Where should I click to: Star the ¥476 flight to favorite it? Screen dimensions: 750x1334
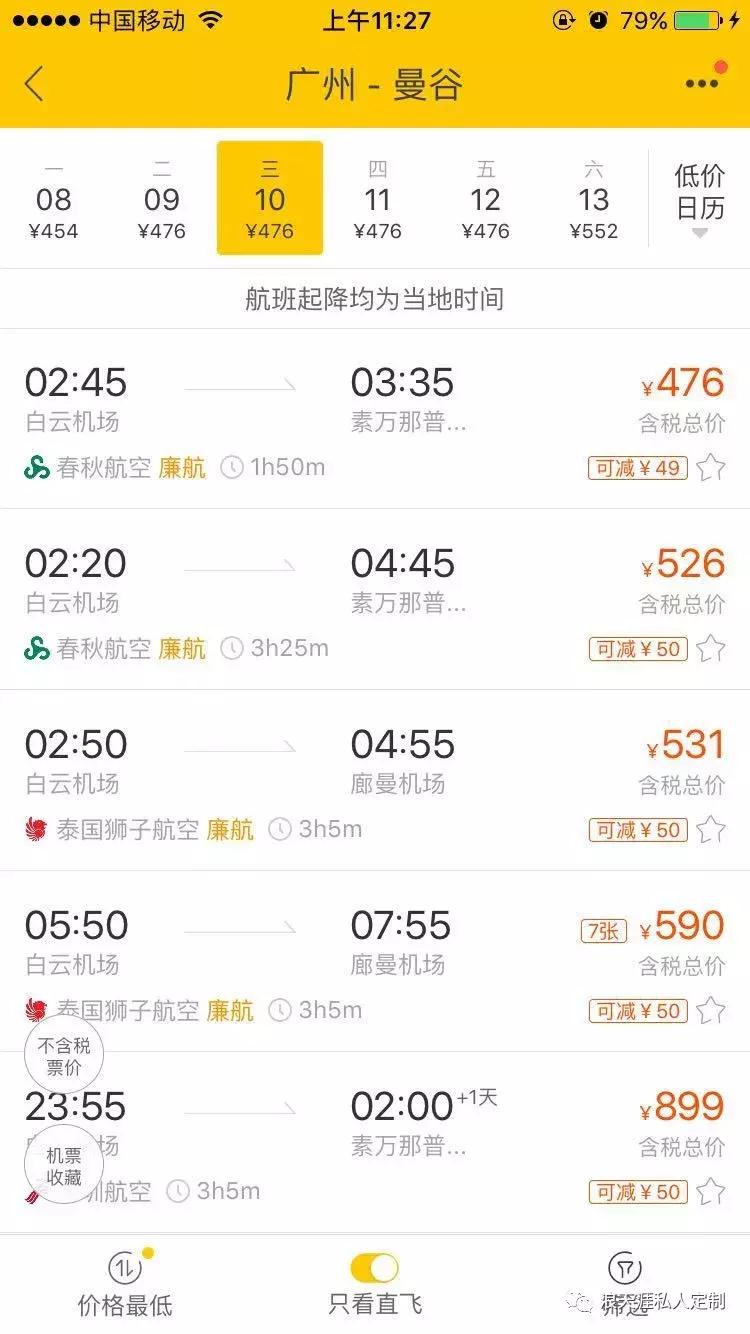(x=711, y=465)
